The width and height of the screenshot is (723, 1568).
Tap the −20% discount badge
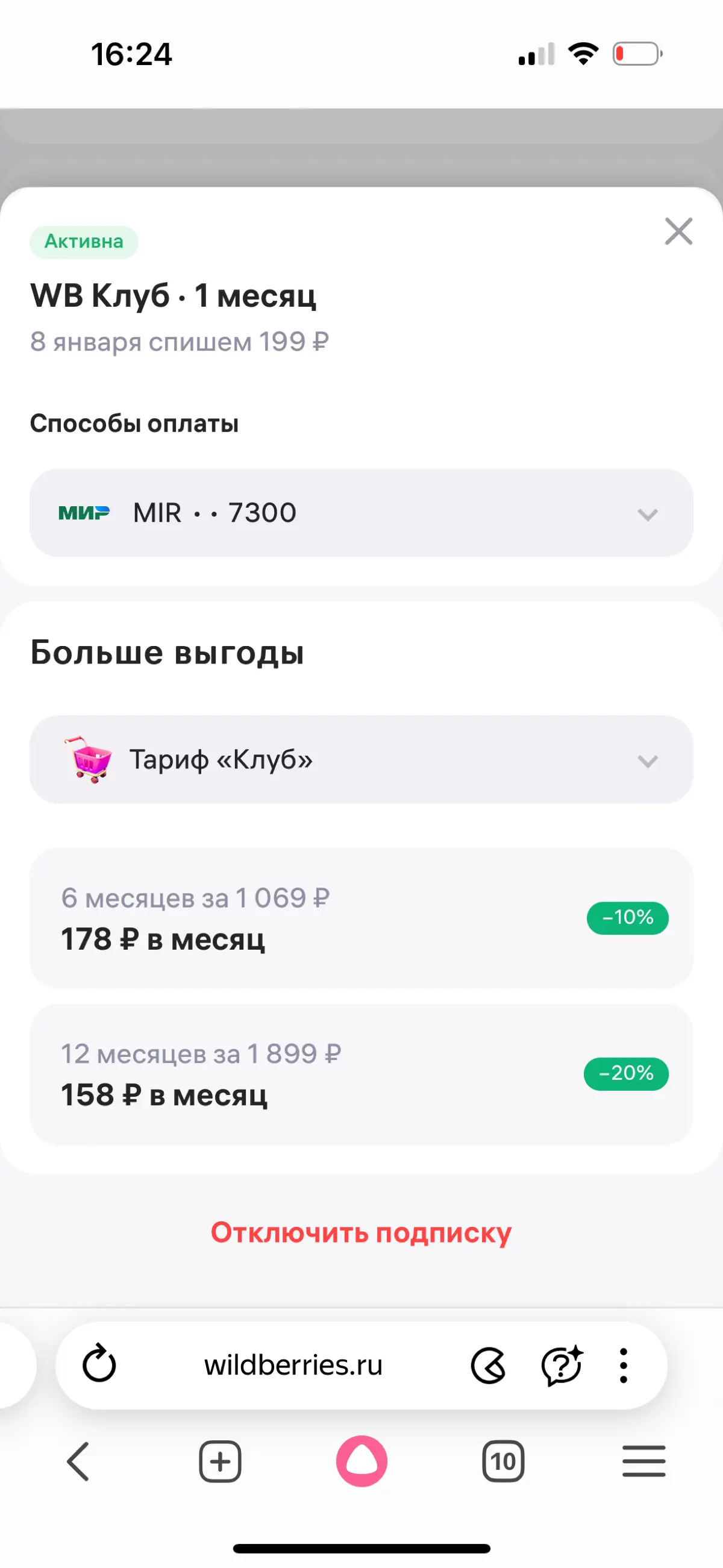625,1074
